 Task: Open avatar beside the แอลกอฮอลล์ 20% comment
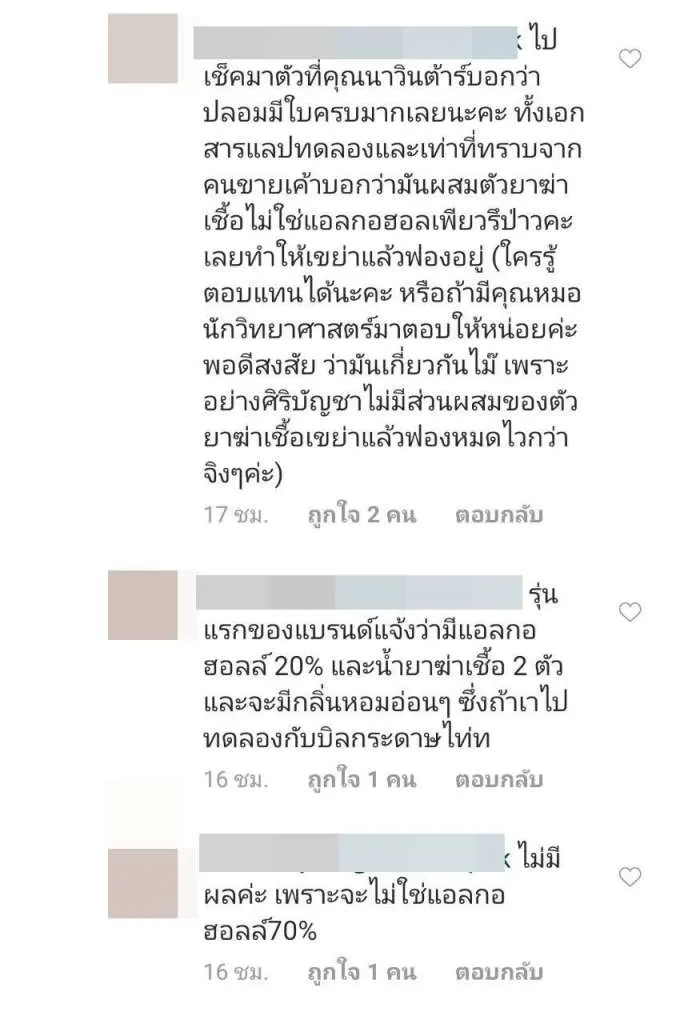tap(142, 606)
